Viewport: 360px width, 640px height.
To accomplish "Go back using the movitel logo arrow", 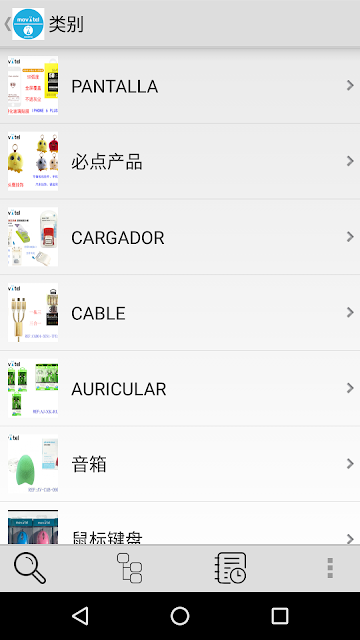I will pos(24,24).
